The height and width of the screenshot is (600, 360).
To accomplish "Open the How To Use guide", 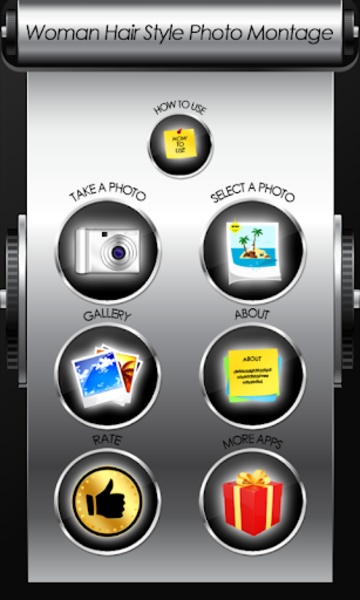I will pyautogui.click(x=180, y=146).
